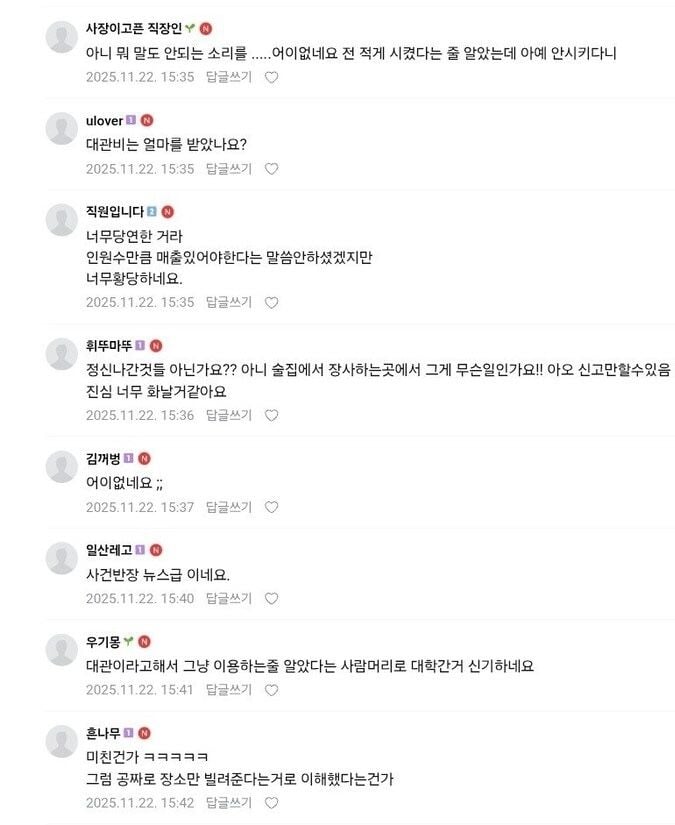Like 휘뚜마뚜's comment
The width and height of the screenshot is (675, 825).
click(x=271, y=415)
